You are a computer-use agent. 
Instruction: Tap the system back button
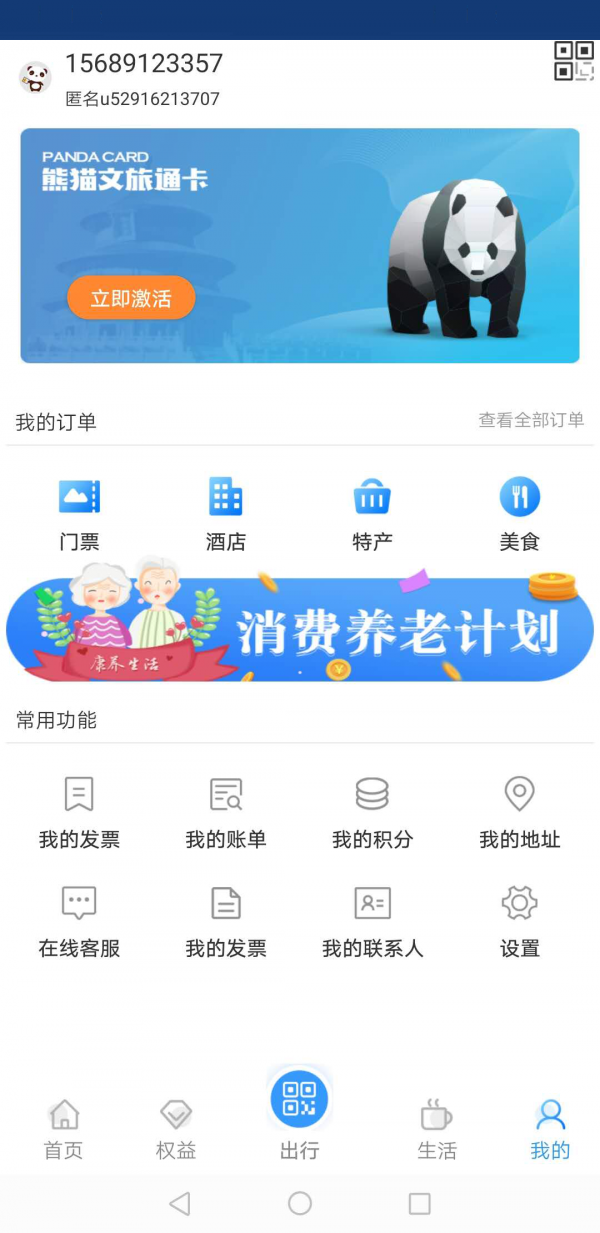click(180, 1204)
